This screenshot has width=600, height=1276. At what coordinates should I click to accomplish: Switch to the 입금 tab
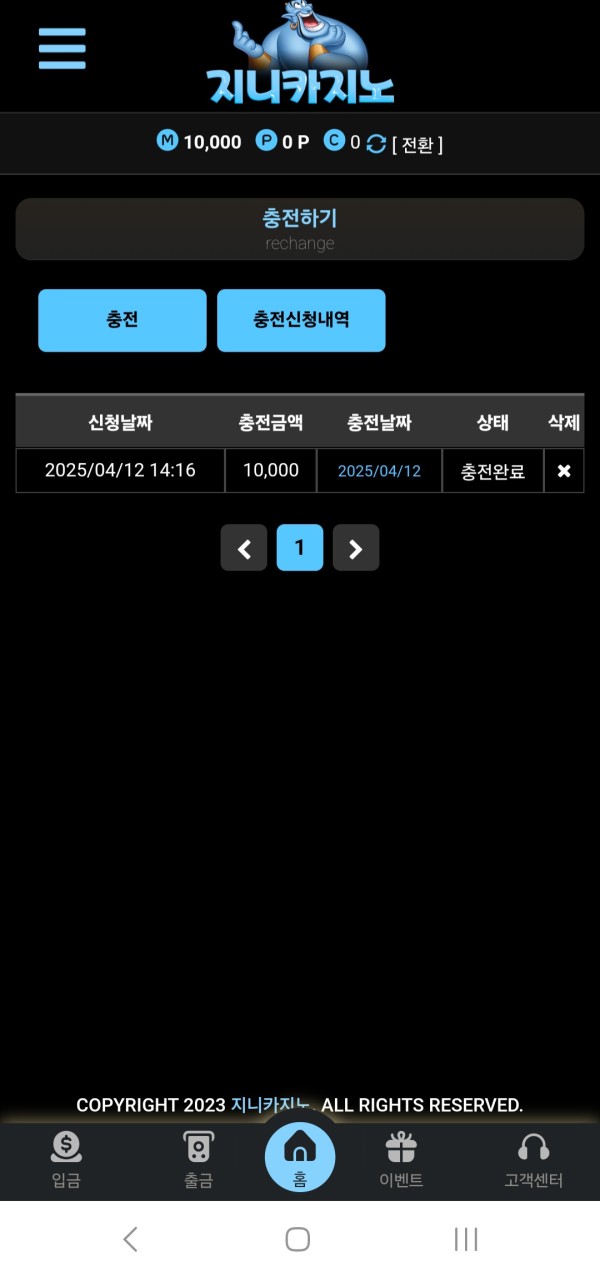click(66, 1160)
